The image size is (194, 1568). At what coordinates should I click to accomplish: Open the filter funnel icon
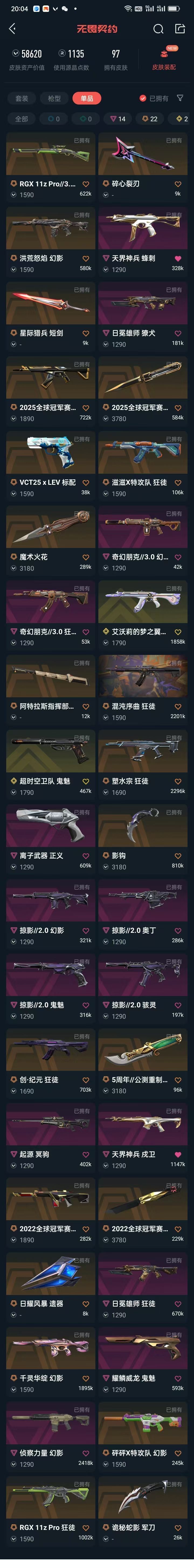(180, 98)
